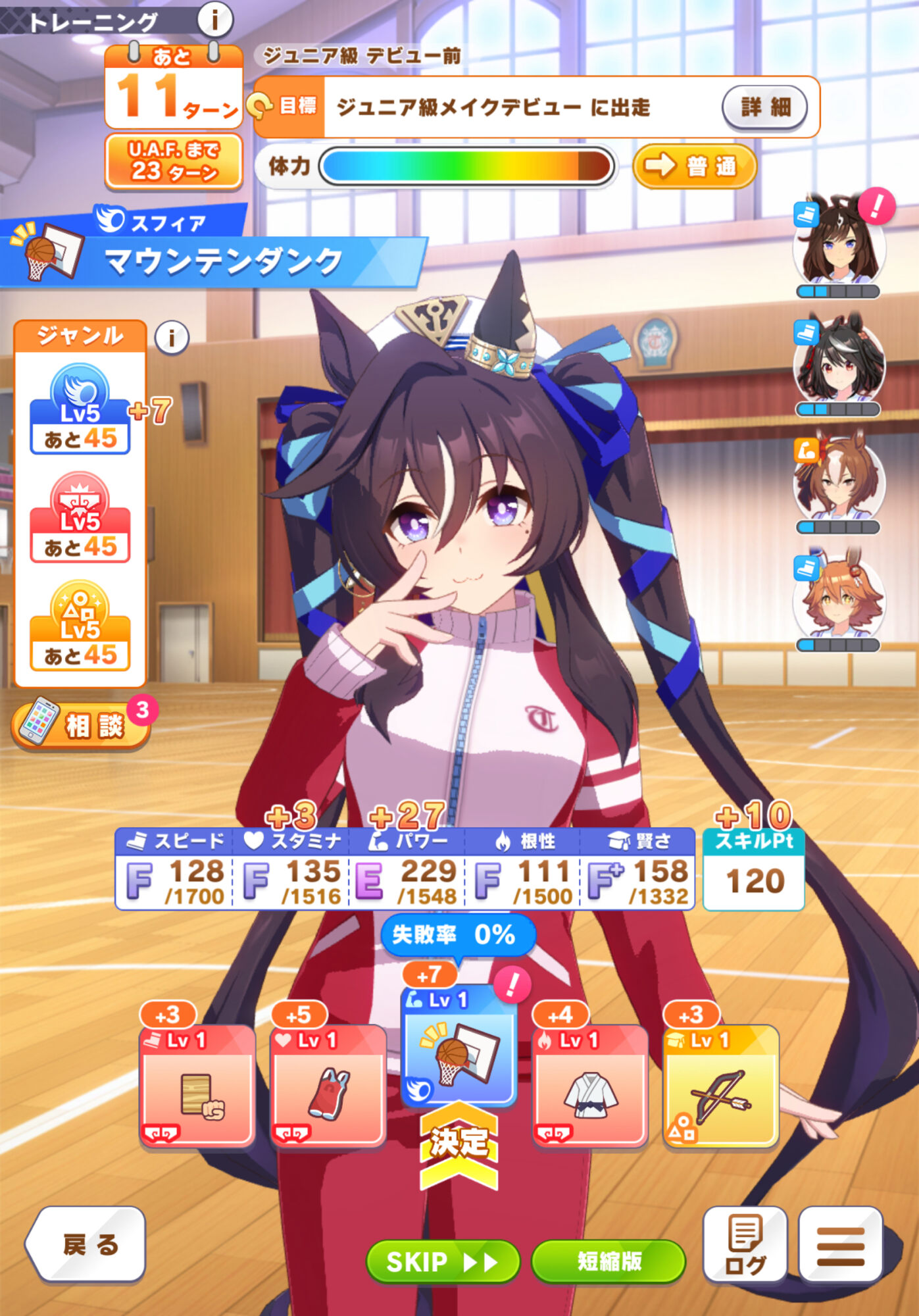Viewport: 919px width, 1316px height.
Task: Open the hamburger menu
Action: [840, 1245]
